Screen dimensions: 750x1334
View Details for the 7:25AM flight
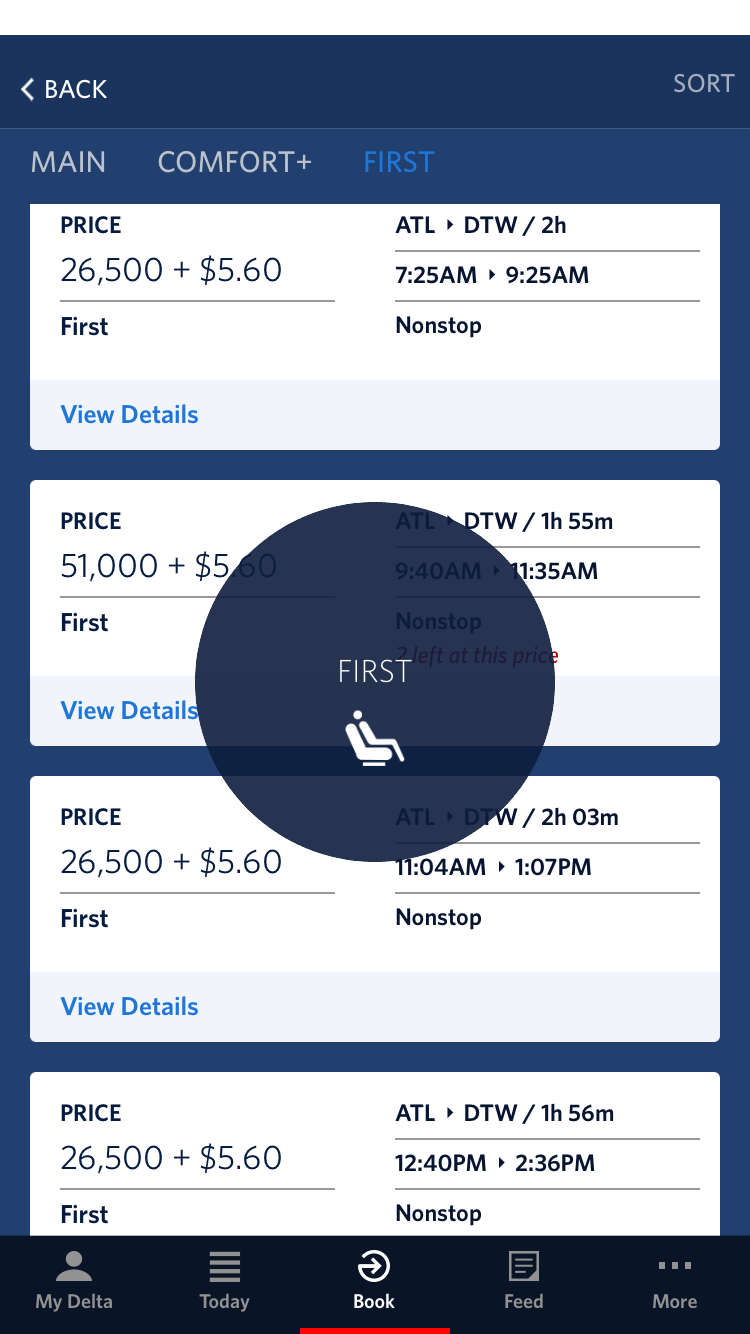coord(130,415)
